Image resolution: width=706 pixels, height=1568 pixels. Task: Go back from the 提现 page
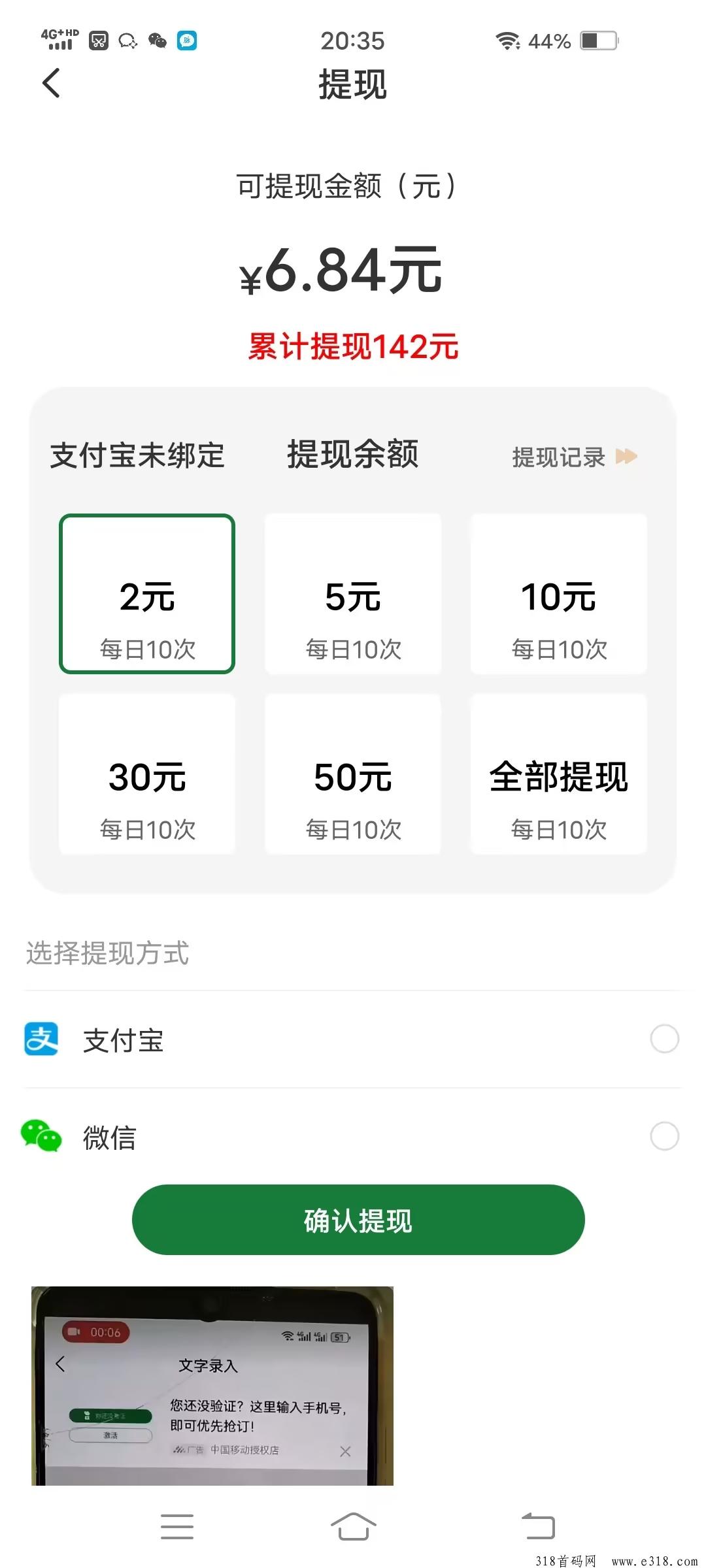(51, 84)
